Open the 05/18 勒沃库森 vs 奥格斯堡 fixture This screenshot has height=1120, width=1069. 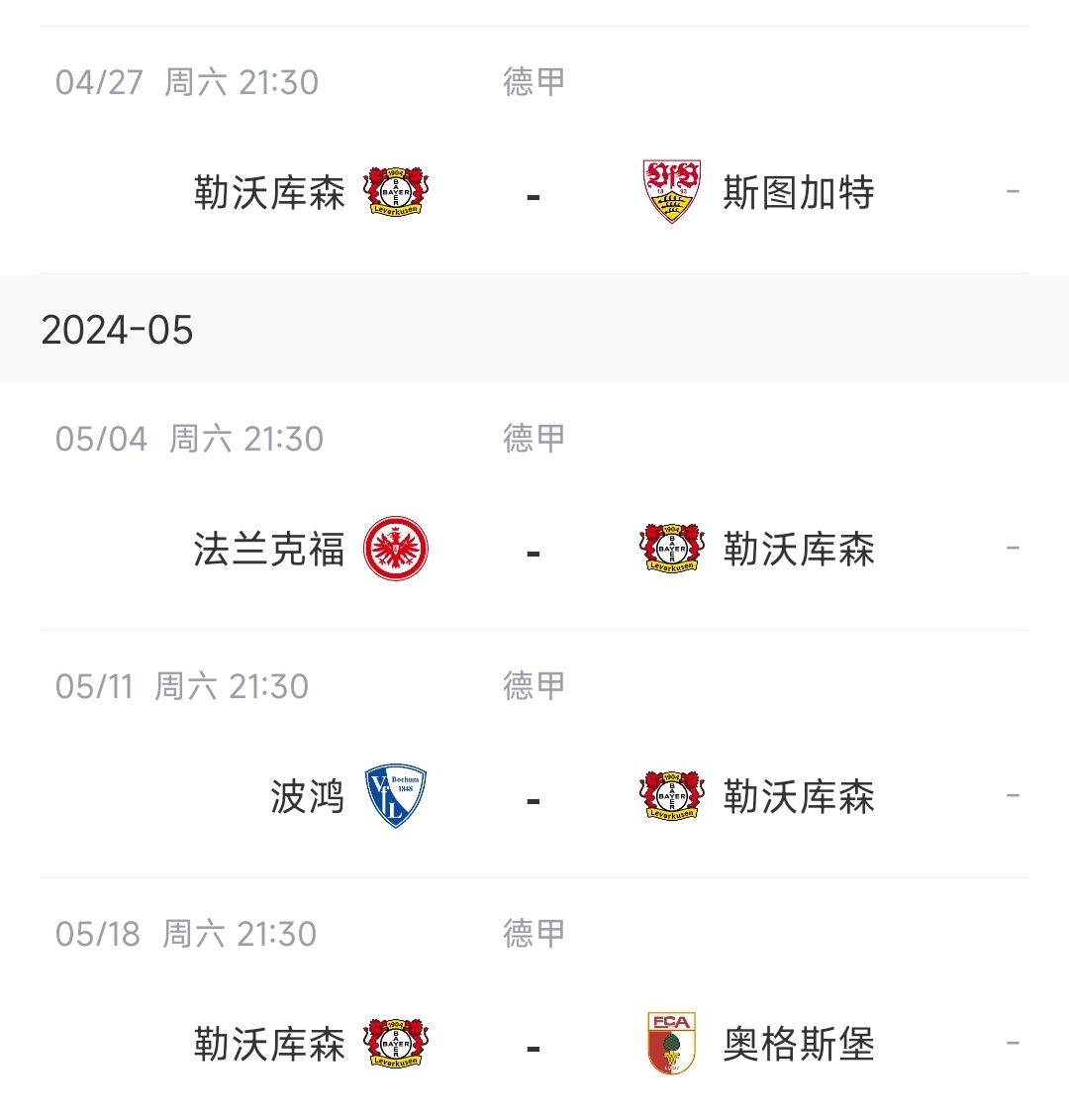534,1044
